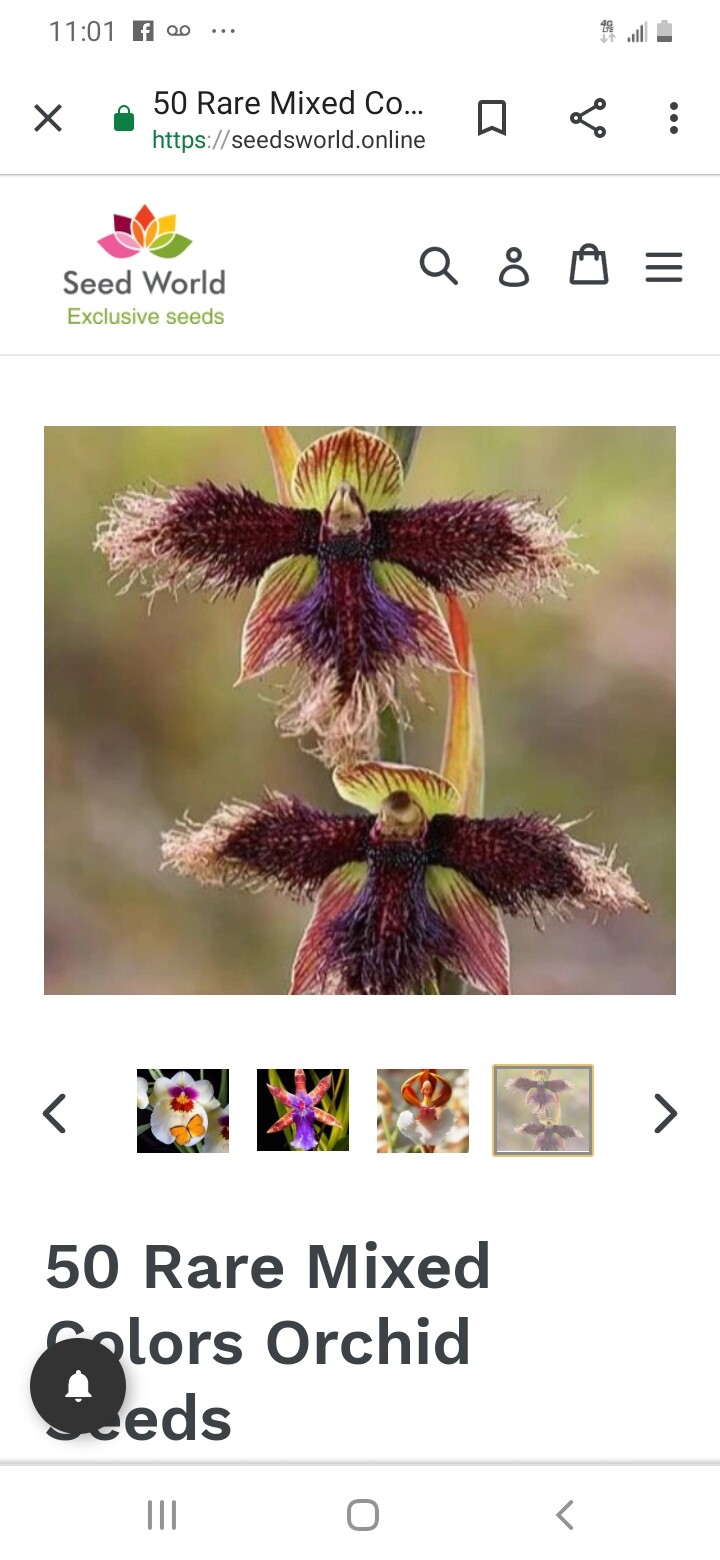View the shopping cart
This screenshot has height=1560, width=720.
[x=589, y=266]
